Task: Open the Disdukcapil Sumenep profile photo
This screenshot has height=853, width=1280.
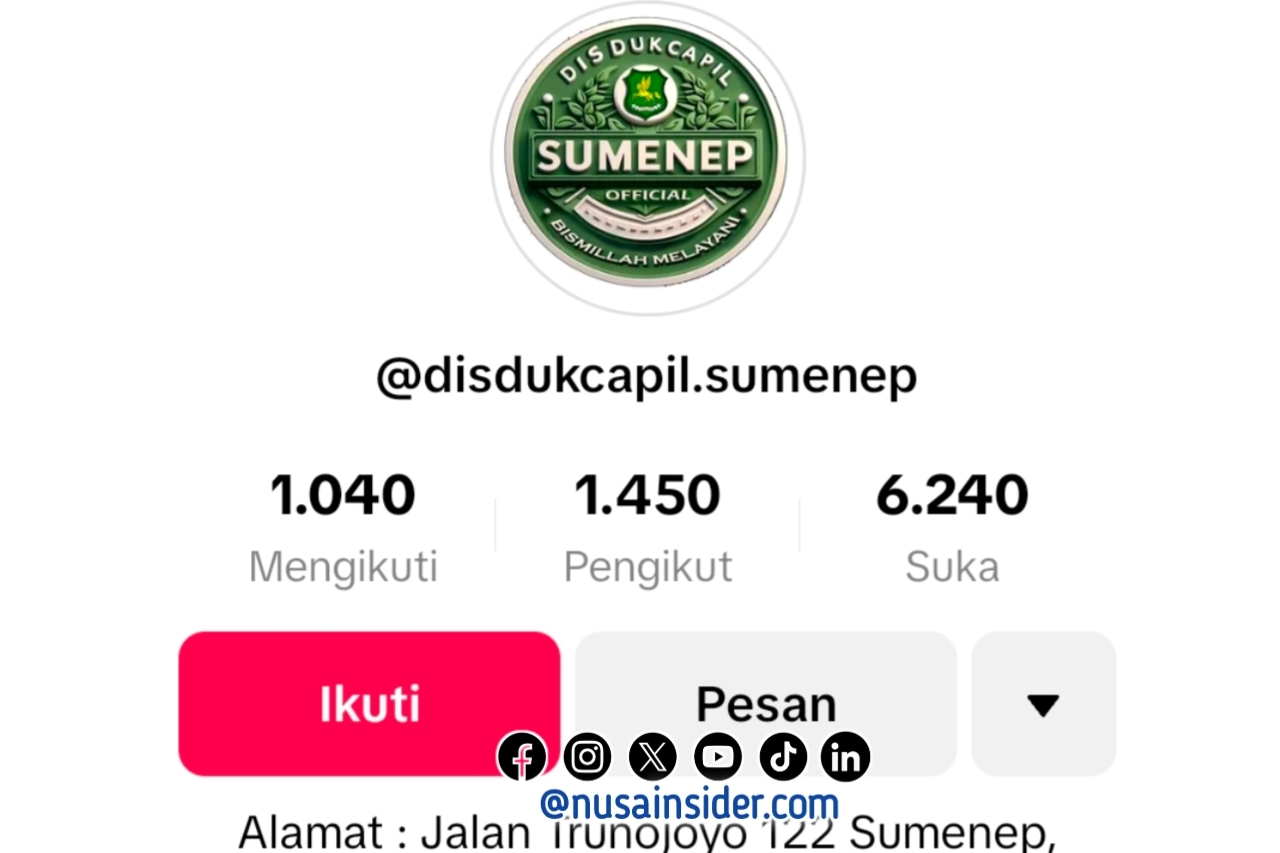Action: click(647, 160)
